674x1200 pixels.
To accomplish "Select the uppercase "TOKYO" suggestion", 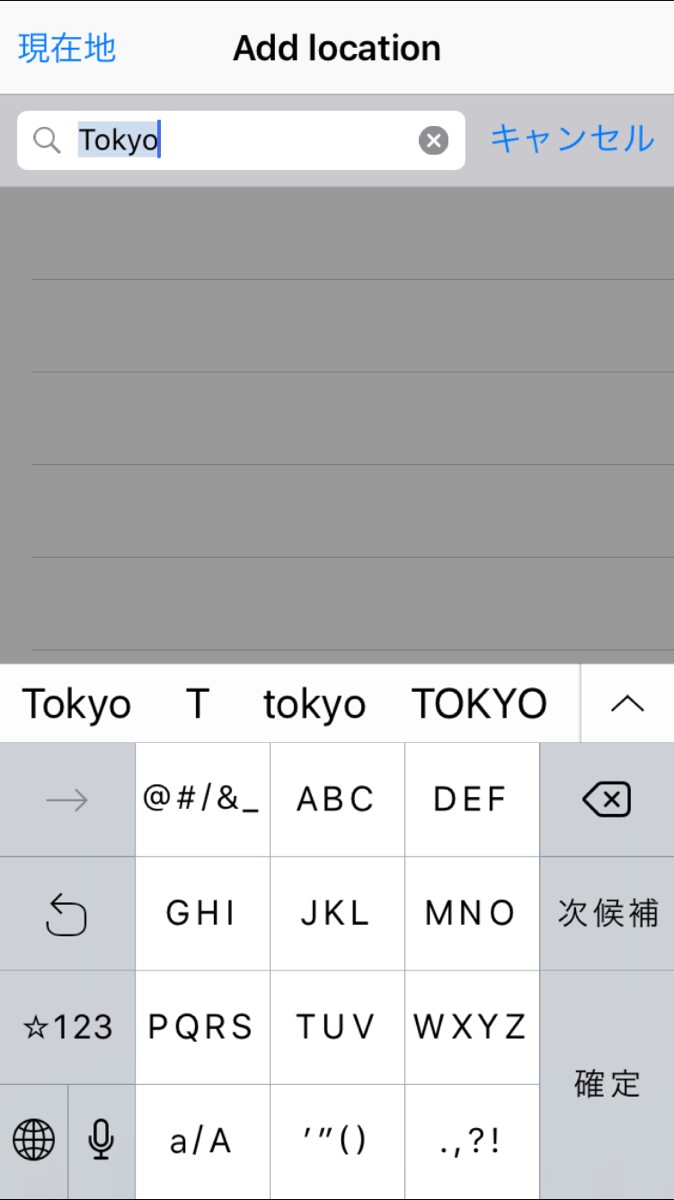I will pyautogui.click(x=479, y=704).
